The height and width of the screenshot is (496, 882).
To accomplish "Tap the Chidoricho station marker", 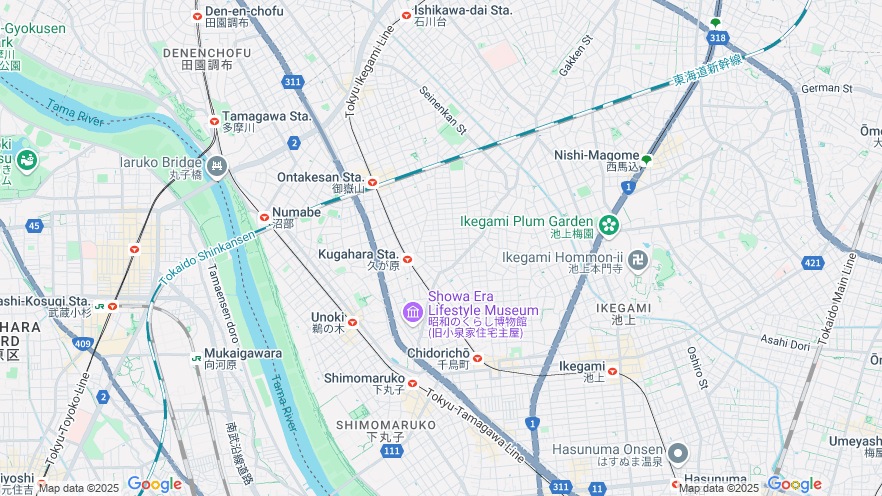I will (478, 359).
